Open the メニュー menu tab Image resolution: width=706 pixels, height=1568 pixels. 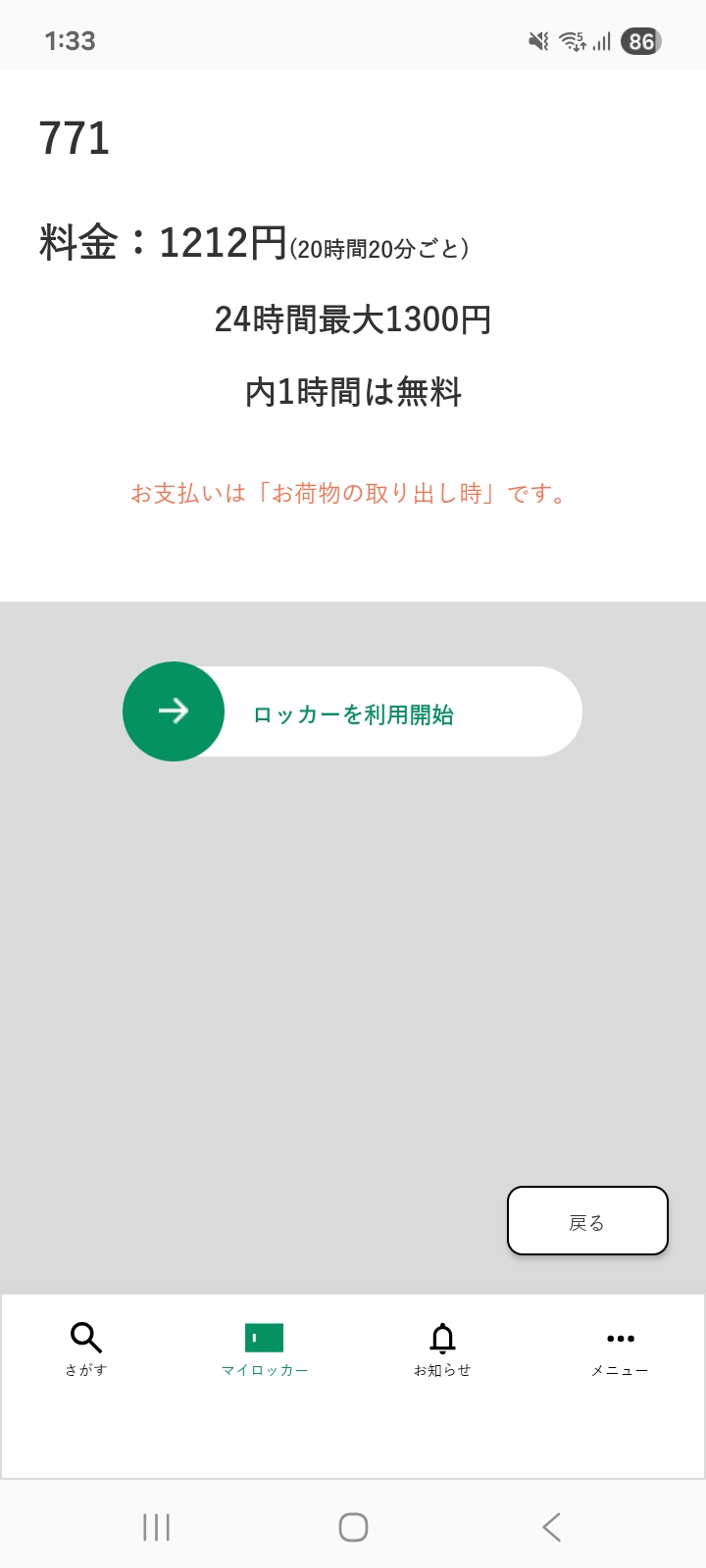(620, 1349)
